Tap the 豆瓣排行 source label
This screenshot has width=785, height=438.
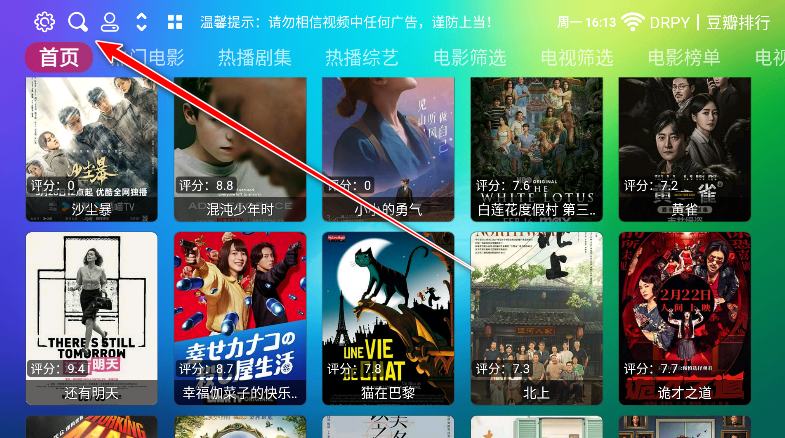pos(738,22)
